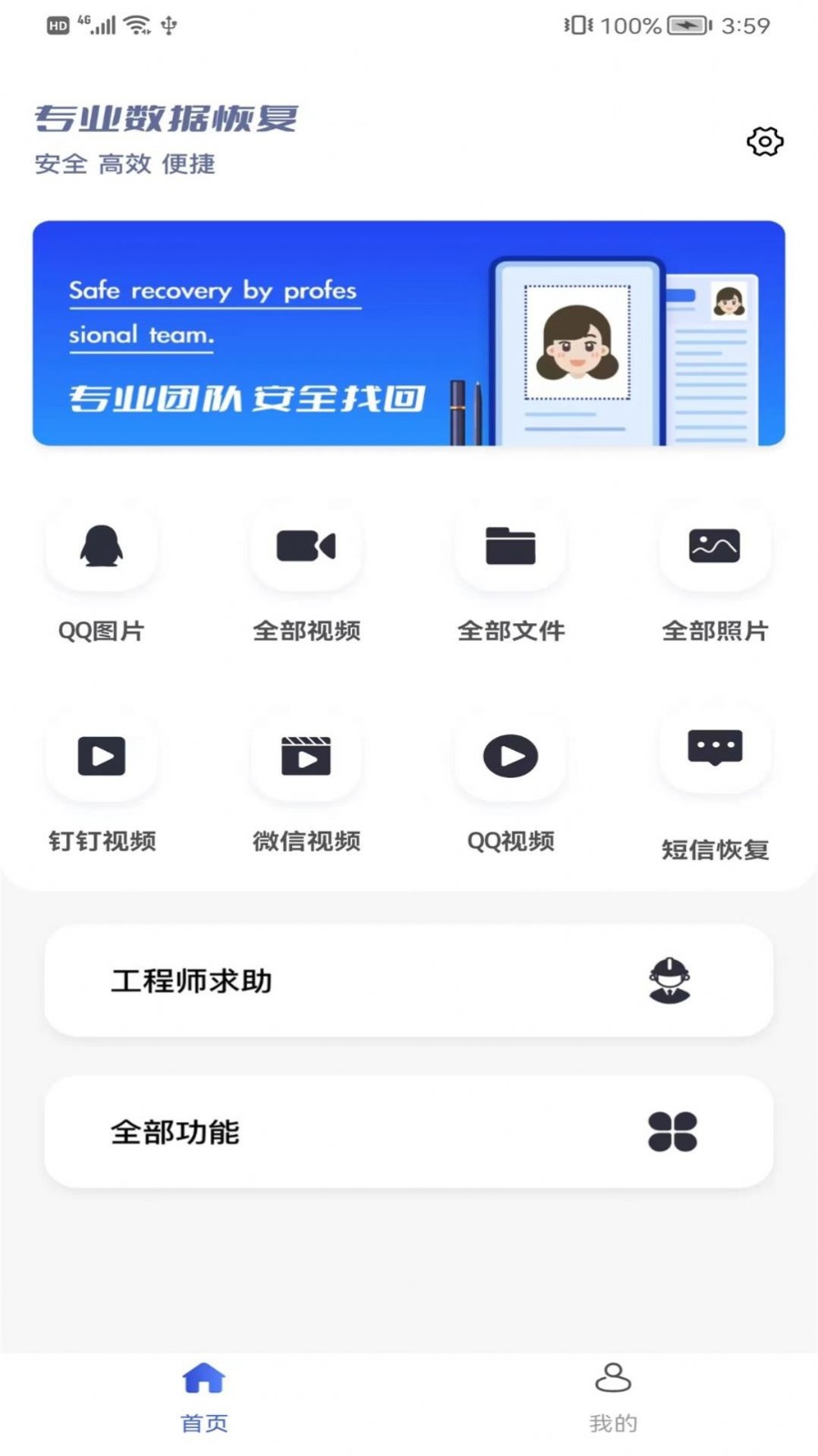Open the settings gear

pyautogui.click(x=764, y=142)
